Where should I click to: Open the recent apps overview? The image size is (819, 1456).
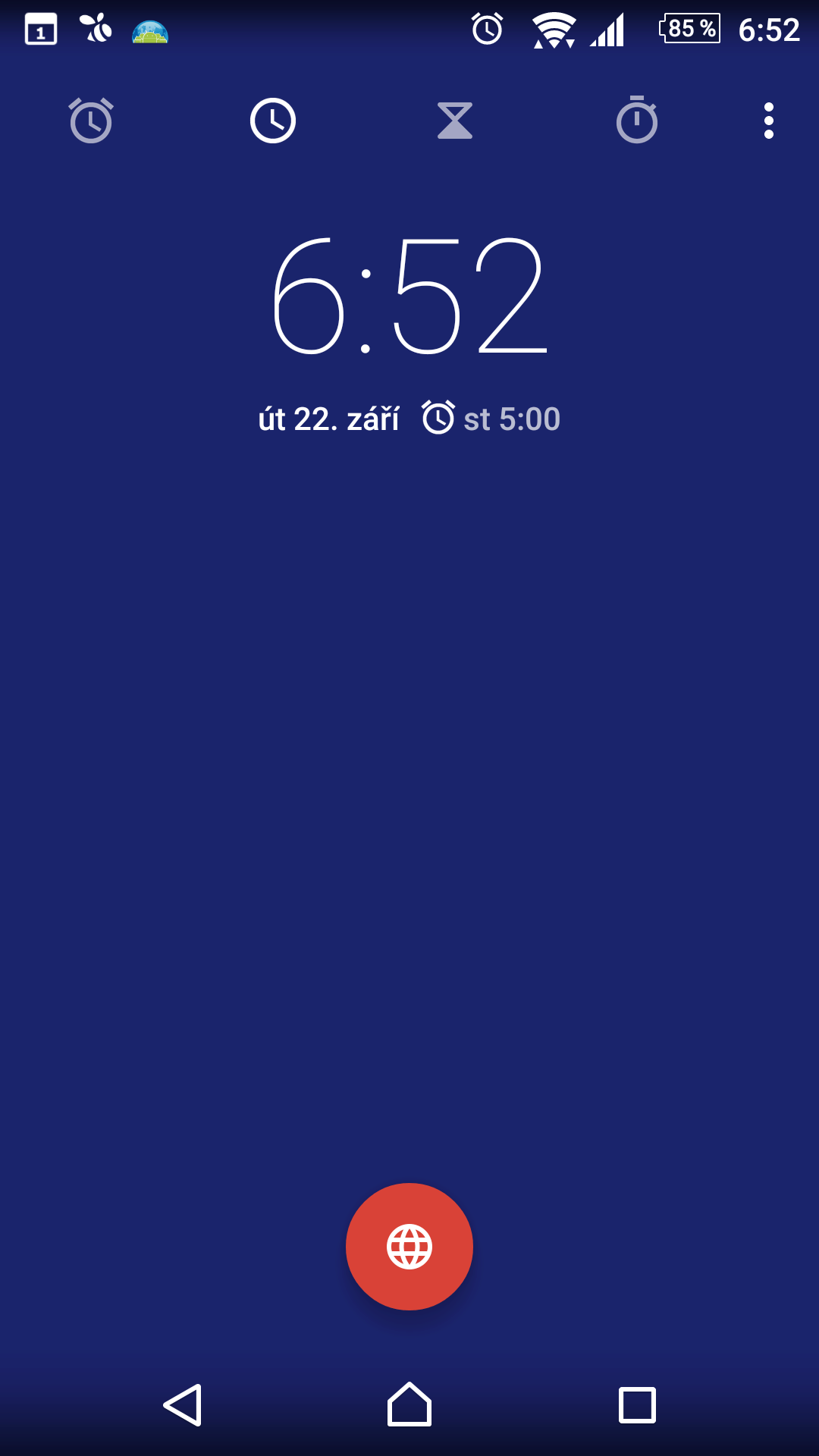[x=637, y=1405]
